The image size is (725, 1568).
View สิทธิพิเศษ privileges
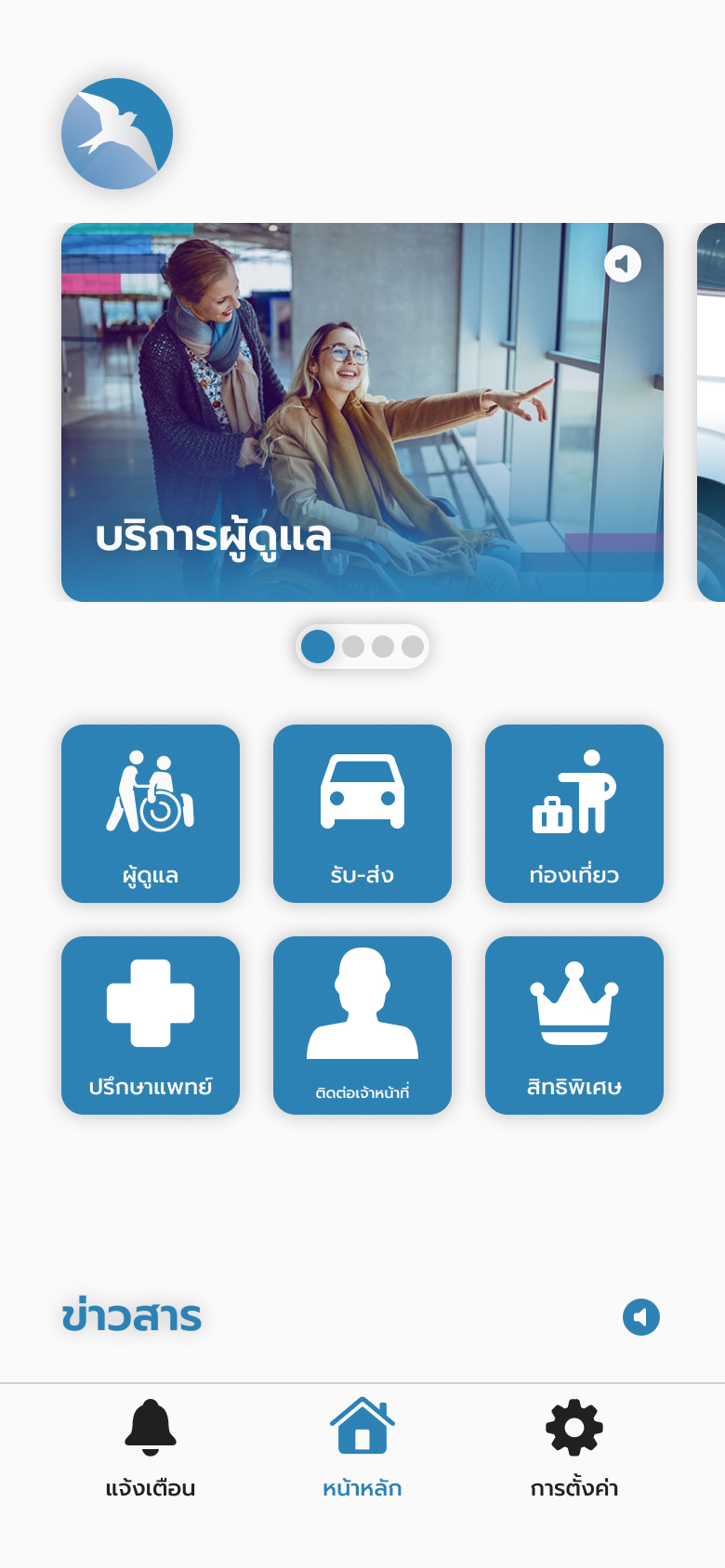tap(574, 1025)
